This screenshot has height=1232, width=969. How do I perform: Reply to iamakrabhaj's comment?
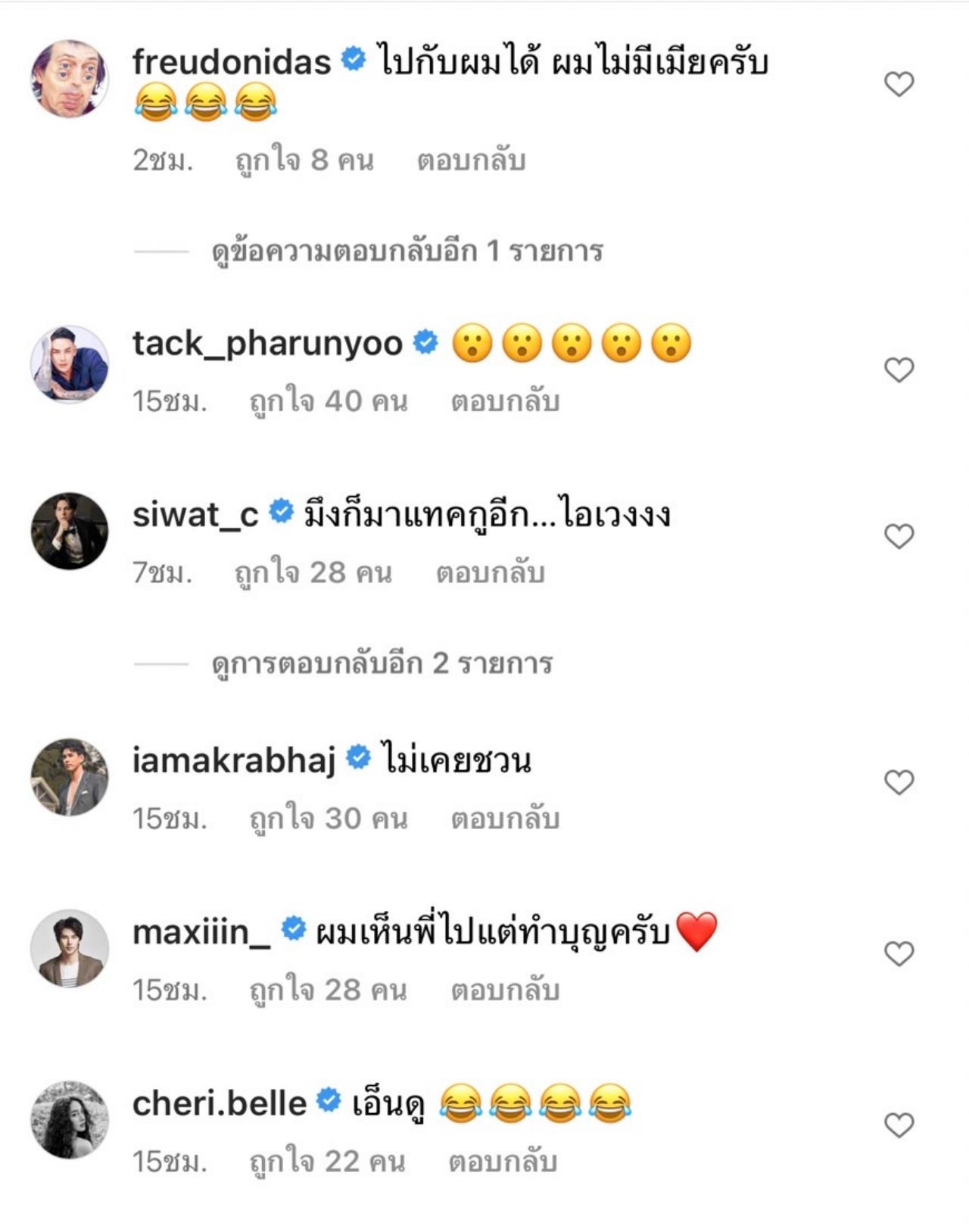(x=505, y=819)
